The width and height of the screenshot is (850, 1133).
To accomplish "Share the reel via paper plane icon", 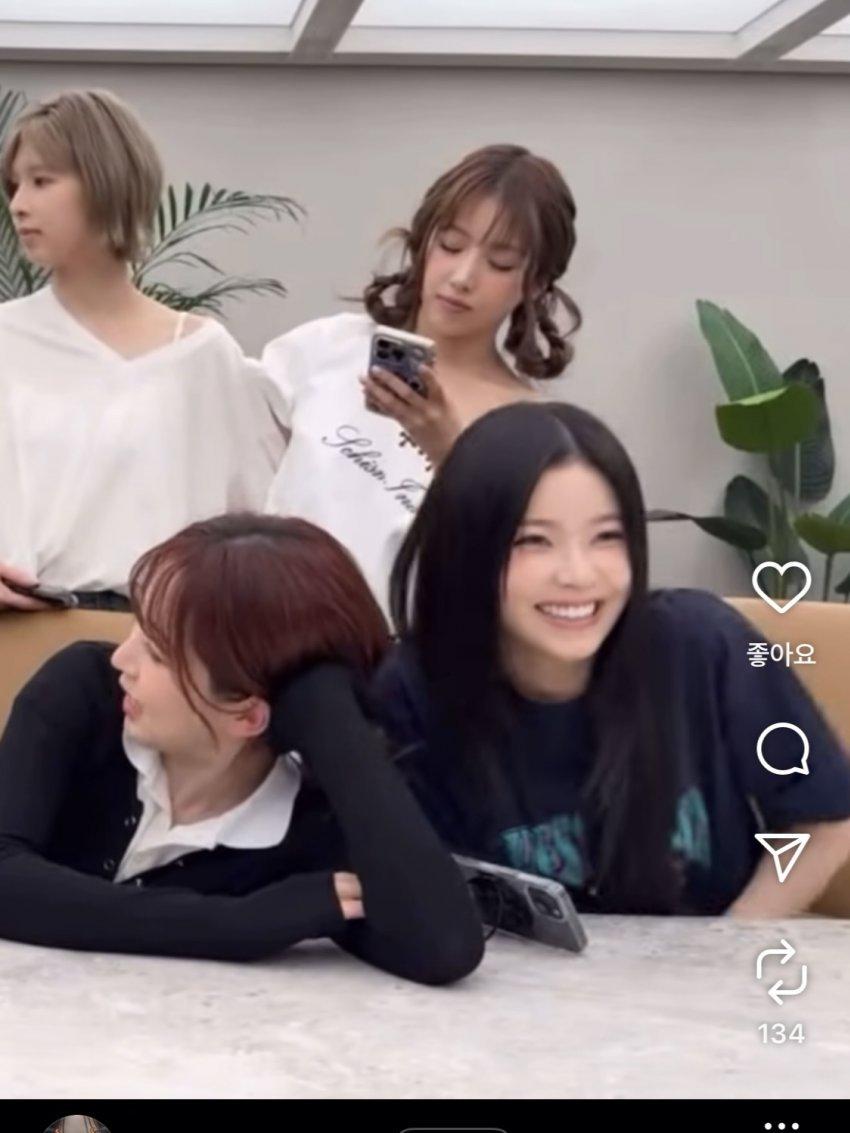I will [781, 856].
